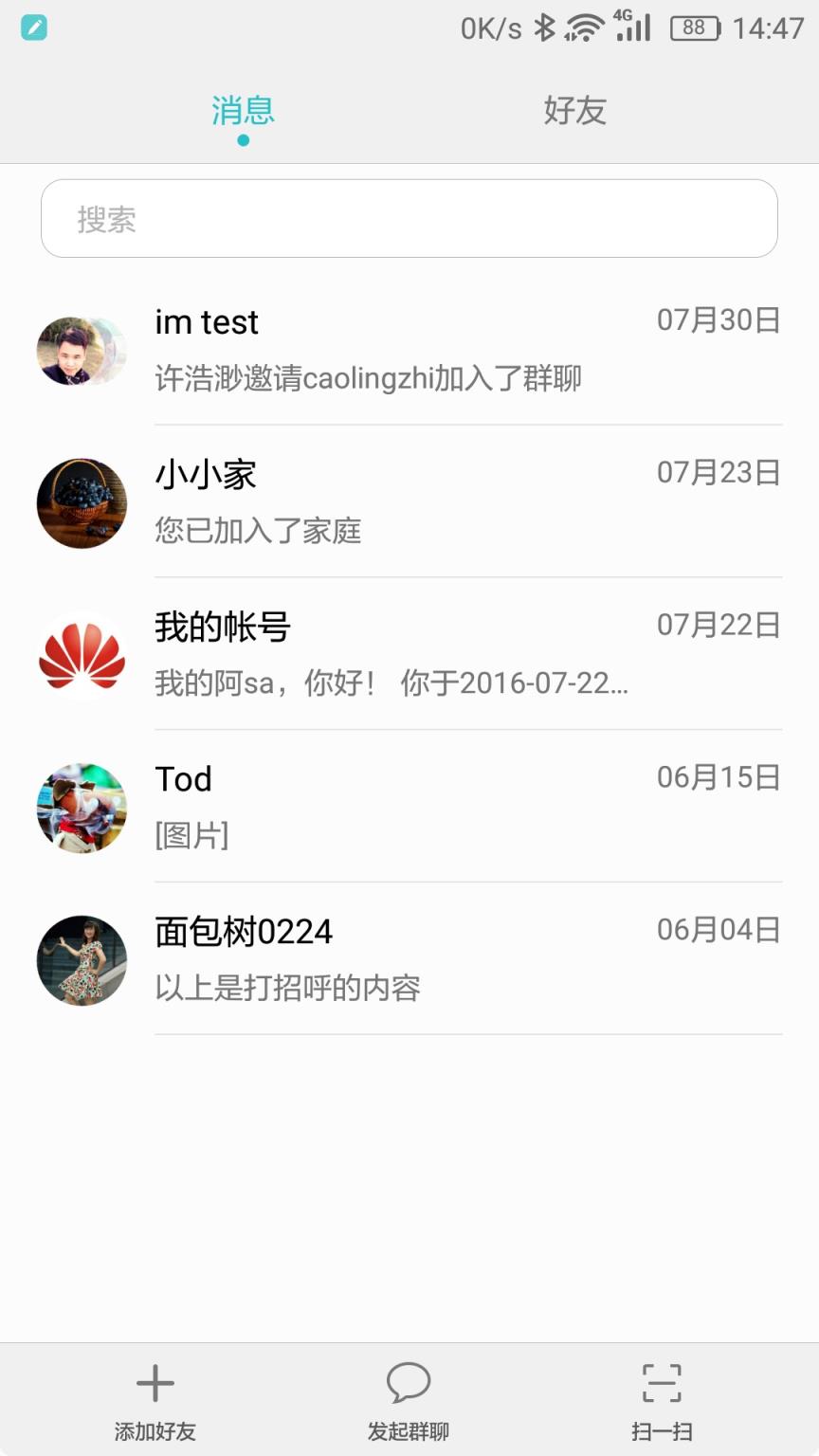Tap the Bluetooth icon in status bar
This screenshot has height=1456, width=819.
click(x=543, y=27)
